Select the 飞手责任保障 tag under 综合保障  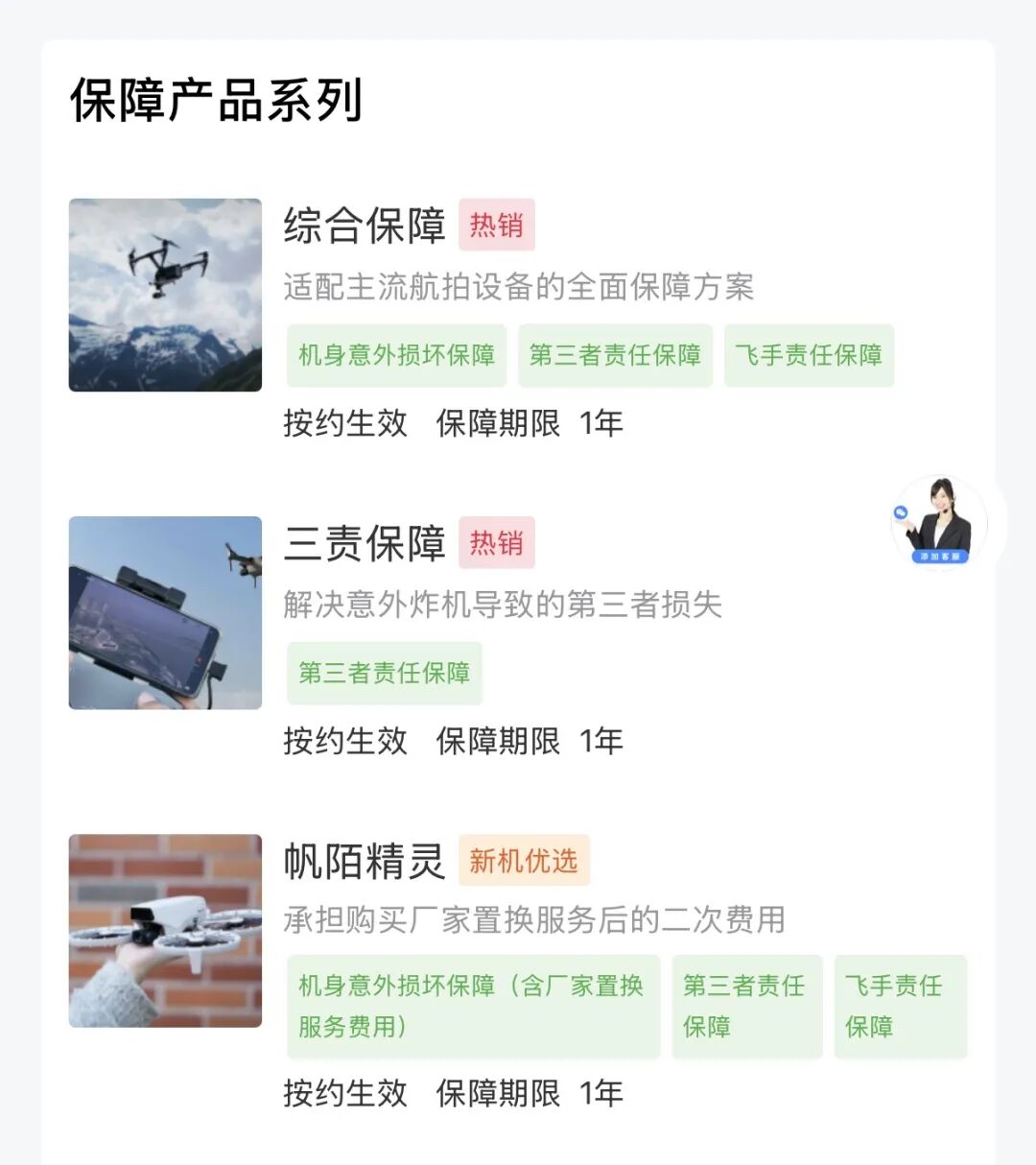click(x=809, y=355)
